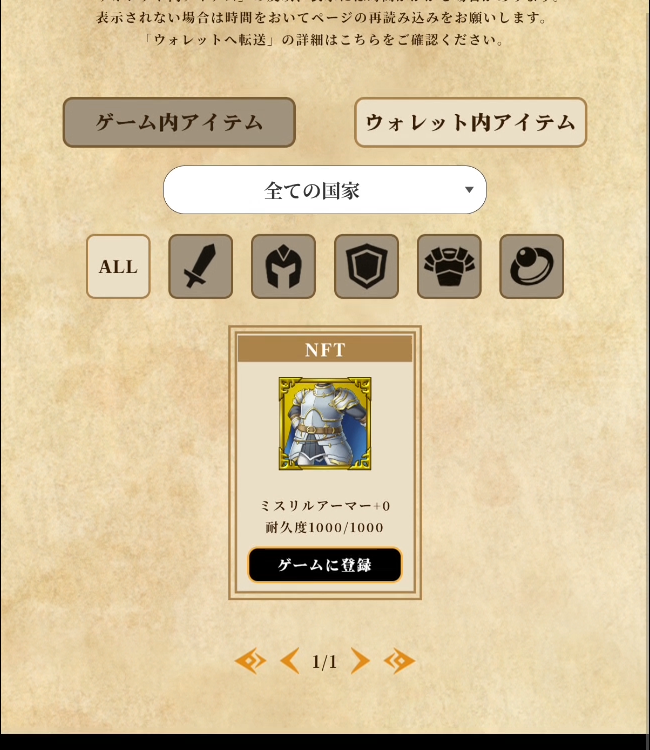Filter by shield icon
Image resolution: width=650 pixels, height=750 pixels.
(366, 267)
